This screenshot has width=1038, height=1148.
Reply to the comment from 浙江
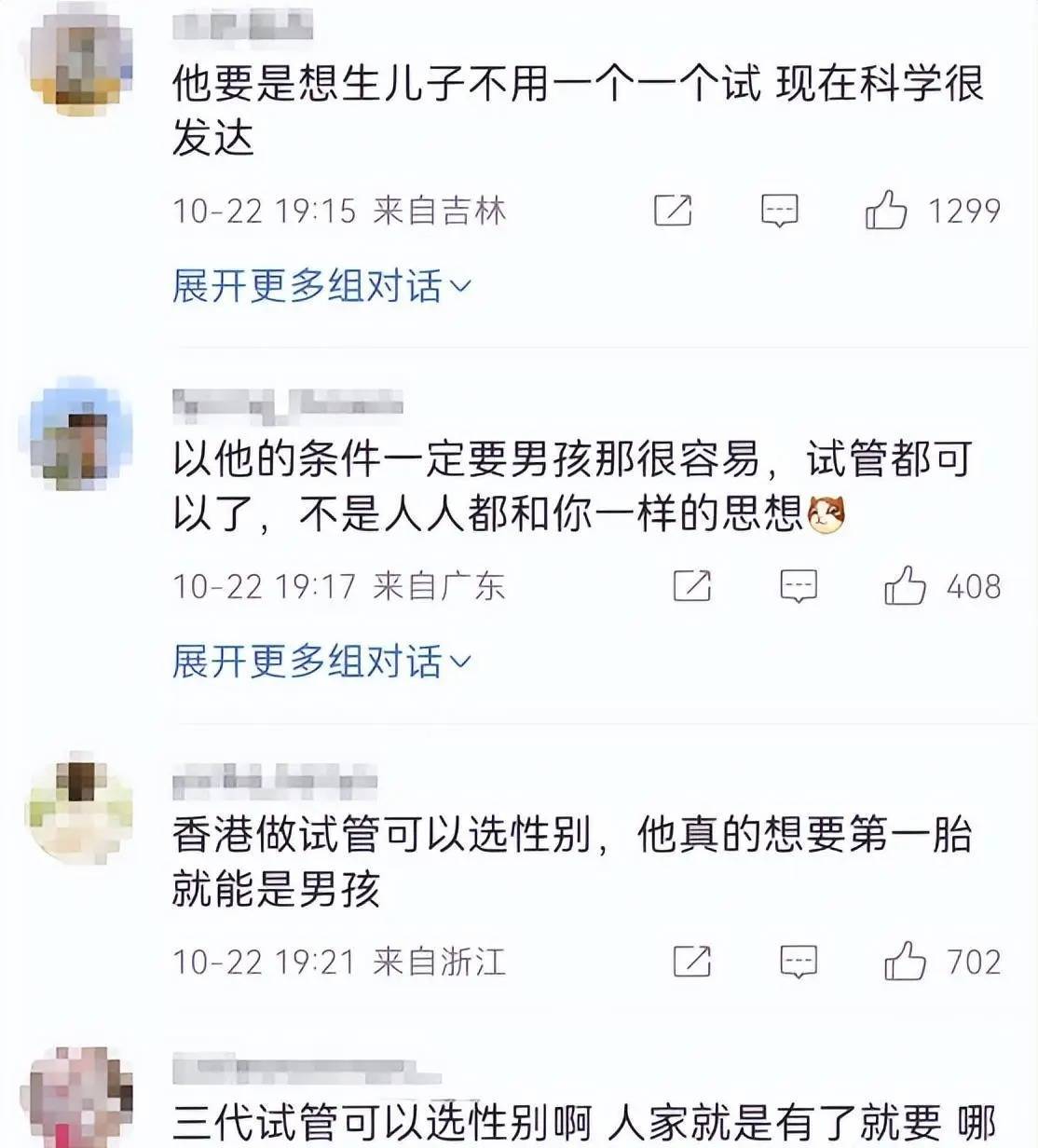tap(799, 961)
